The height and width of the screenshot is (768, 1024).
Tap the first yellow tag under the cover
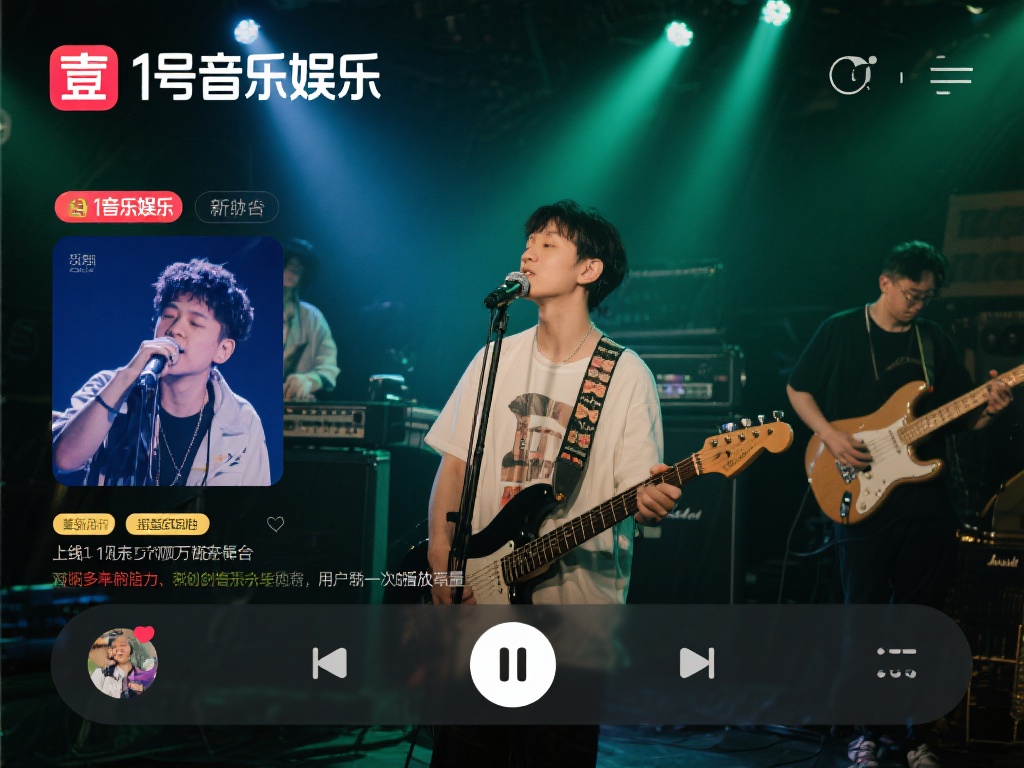(x=85, y=524)
